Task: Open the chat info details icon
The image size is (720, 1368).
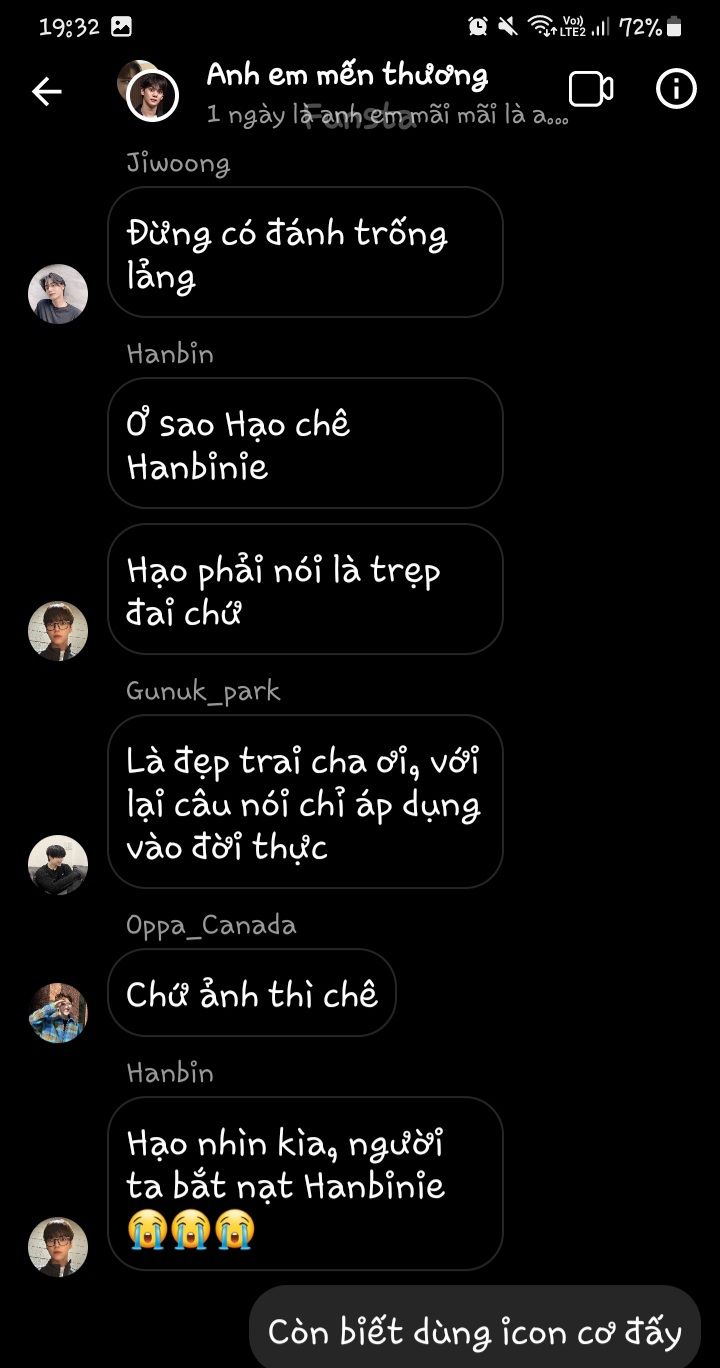Action: point(676,90)
